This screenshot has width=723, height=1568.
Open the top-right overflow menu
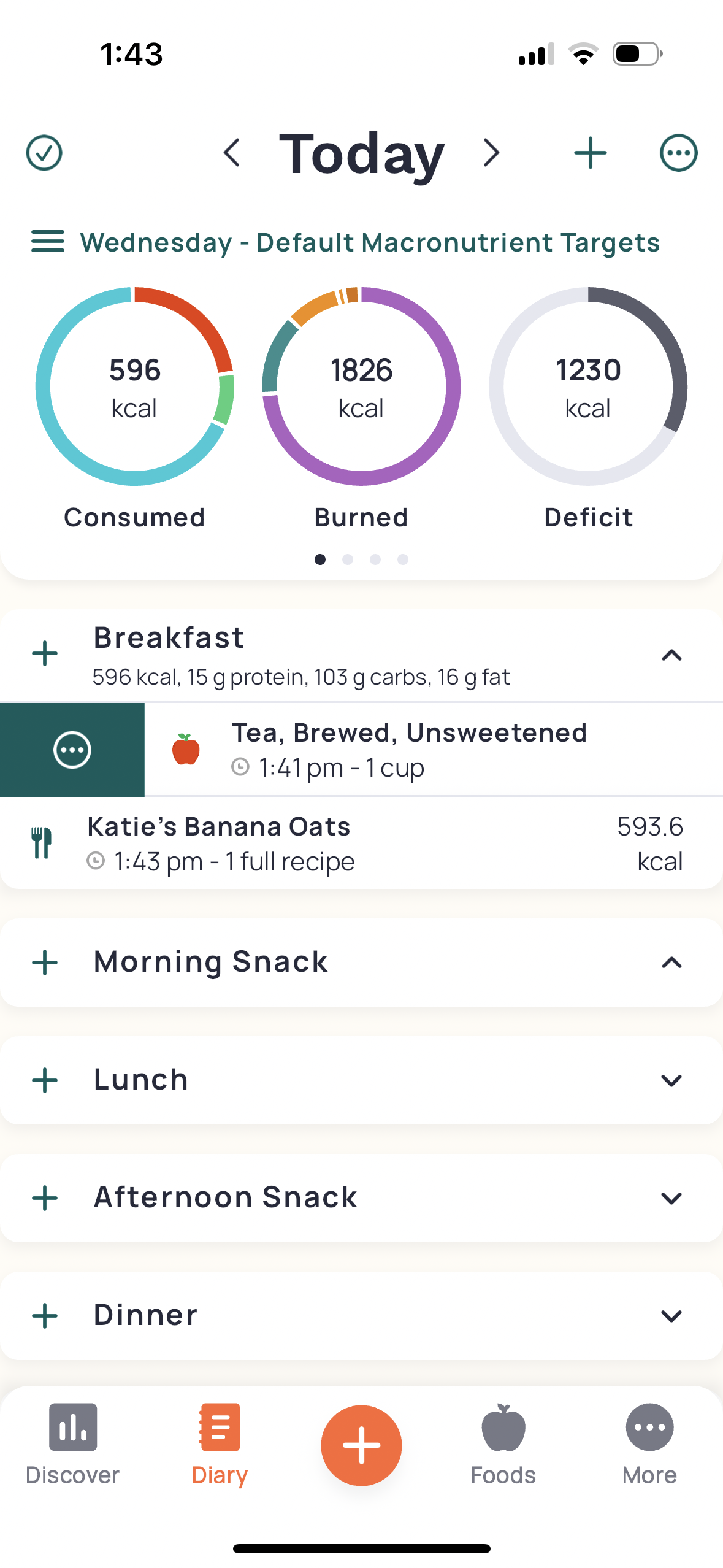pos(678,153)
